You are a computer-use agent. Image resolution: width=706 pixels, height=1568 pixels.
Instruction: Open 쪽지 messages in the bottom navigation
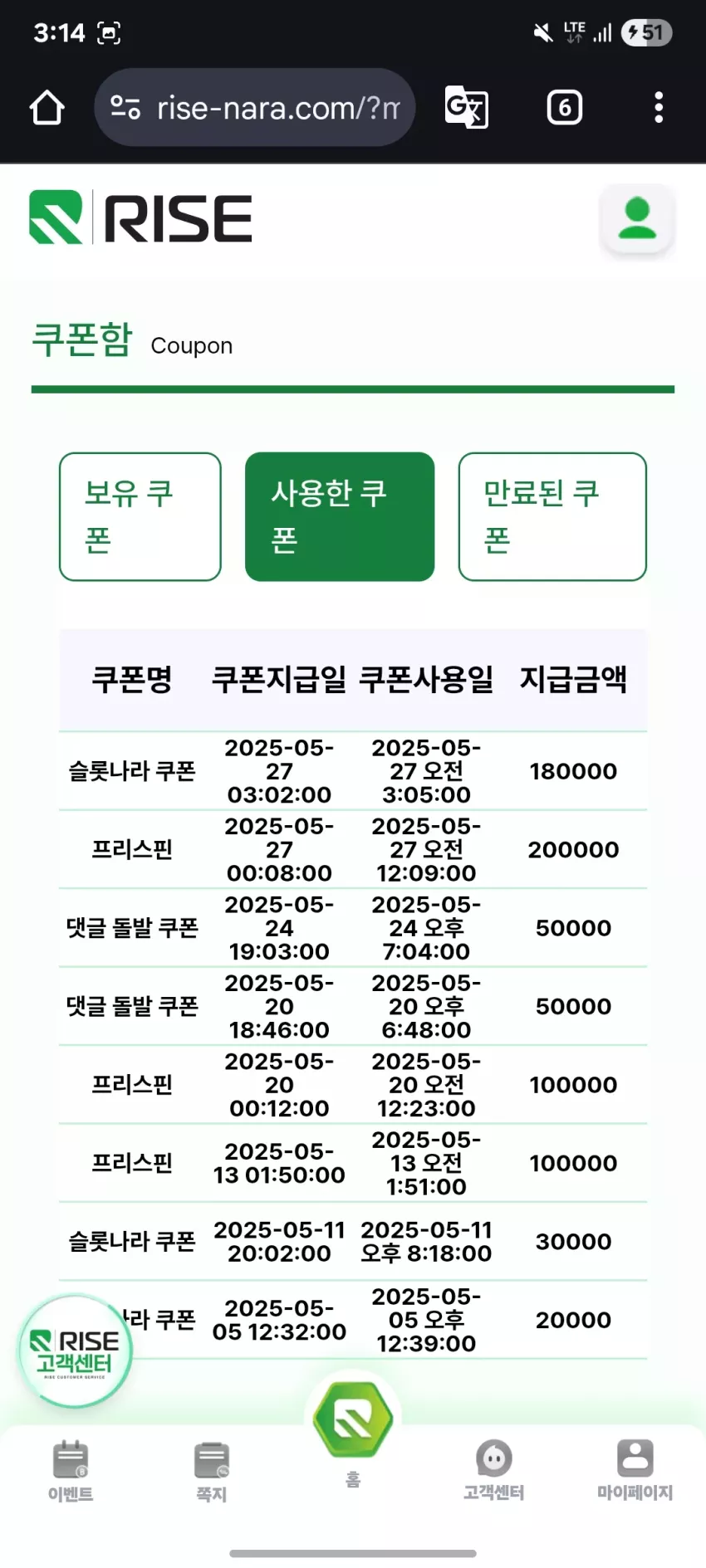click(x=212, y=1473)
